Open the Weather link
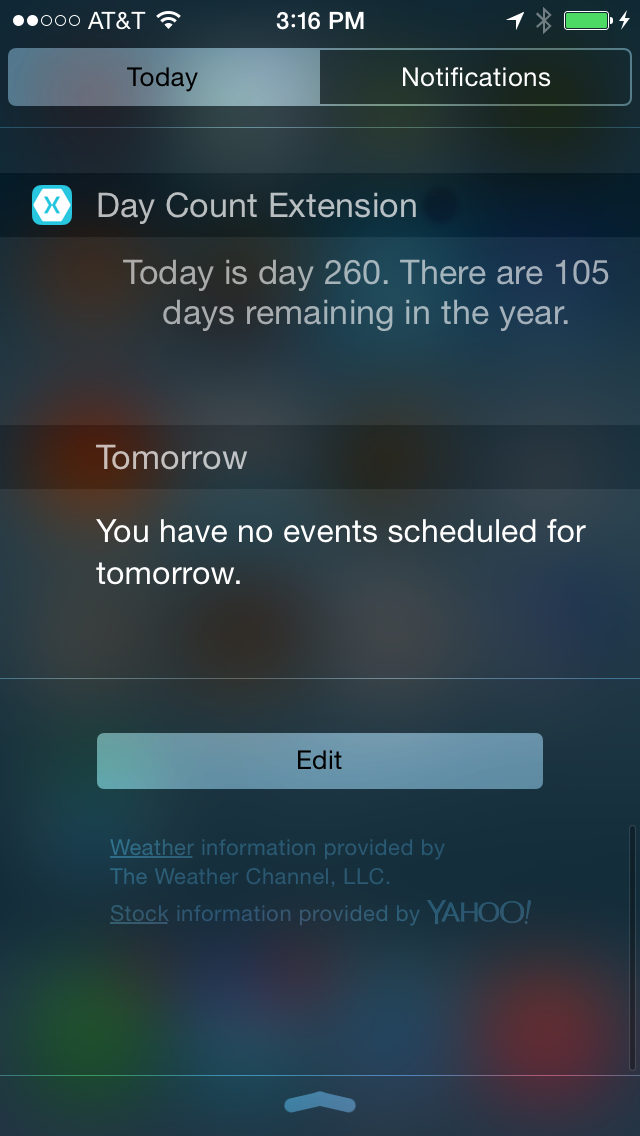 coord(151,848)
